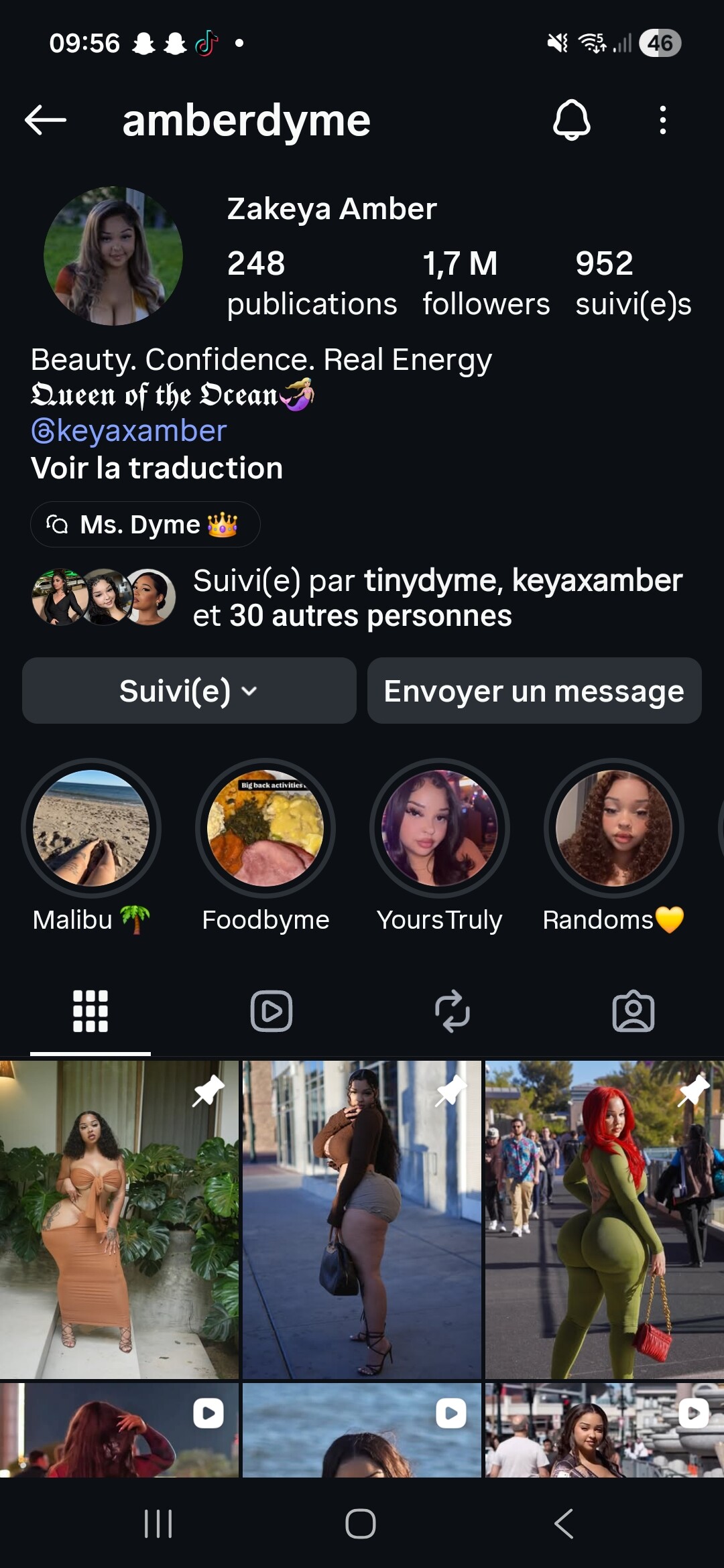
Task: Open the three-dot overflow menu
Action: pyautogui.click(x=662, y=121)
